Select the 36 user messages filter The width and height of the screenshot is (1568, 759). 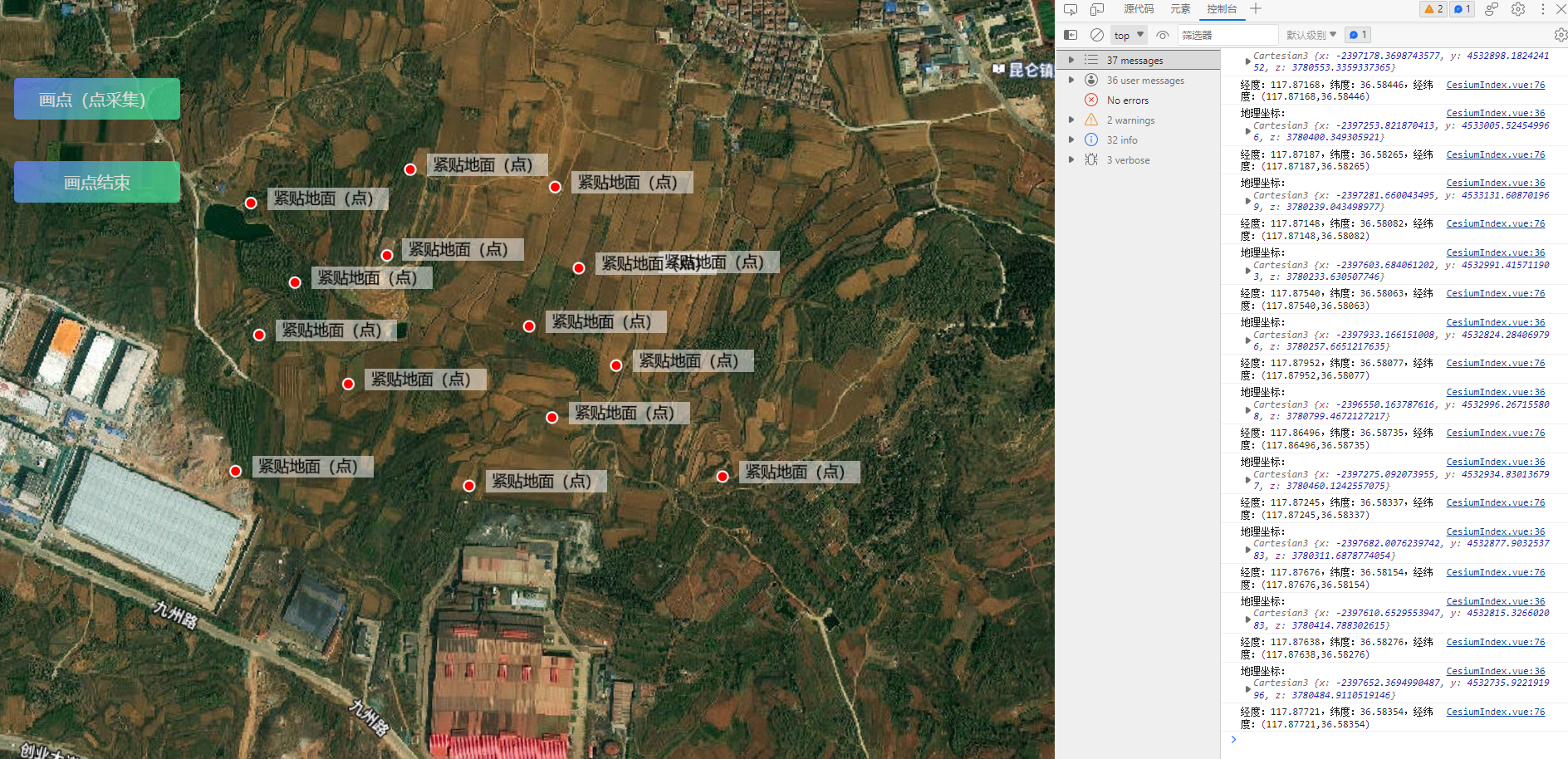(x=1144, y=81)
